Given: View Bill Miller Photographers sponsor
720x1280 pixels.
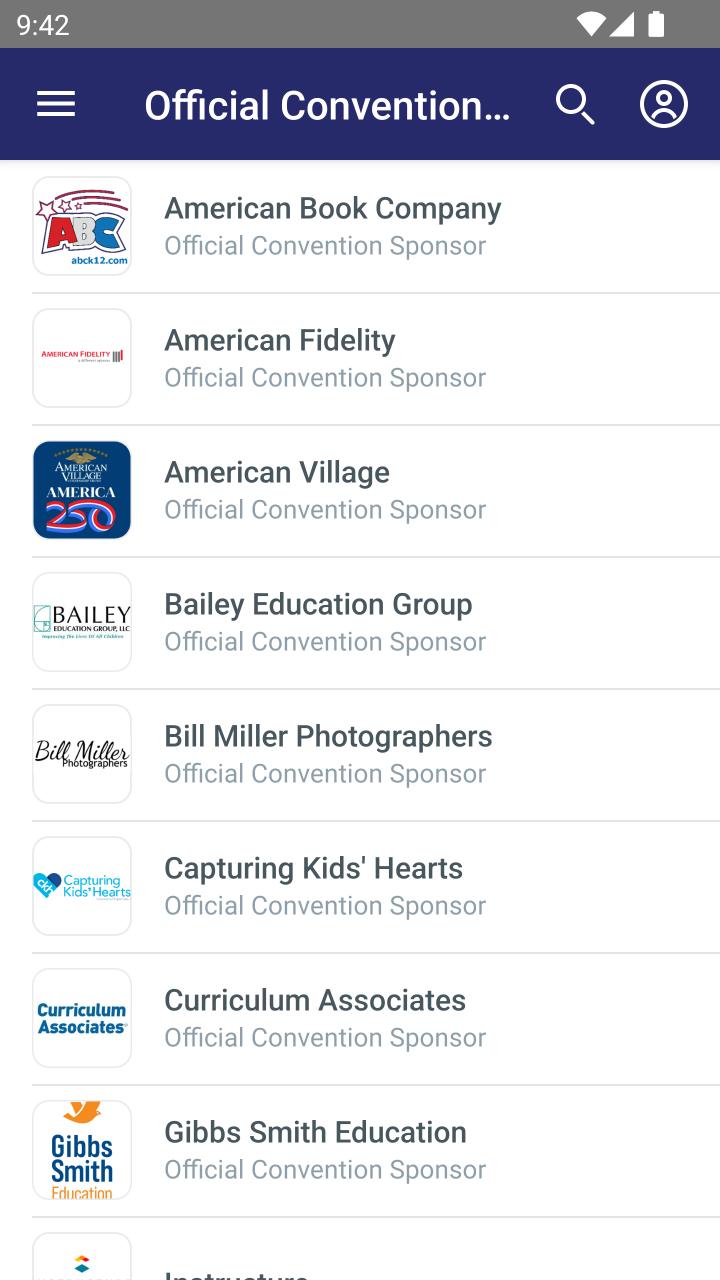Looking at the screenshot, I should point(360,755).
